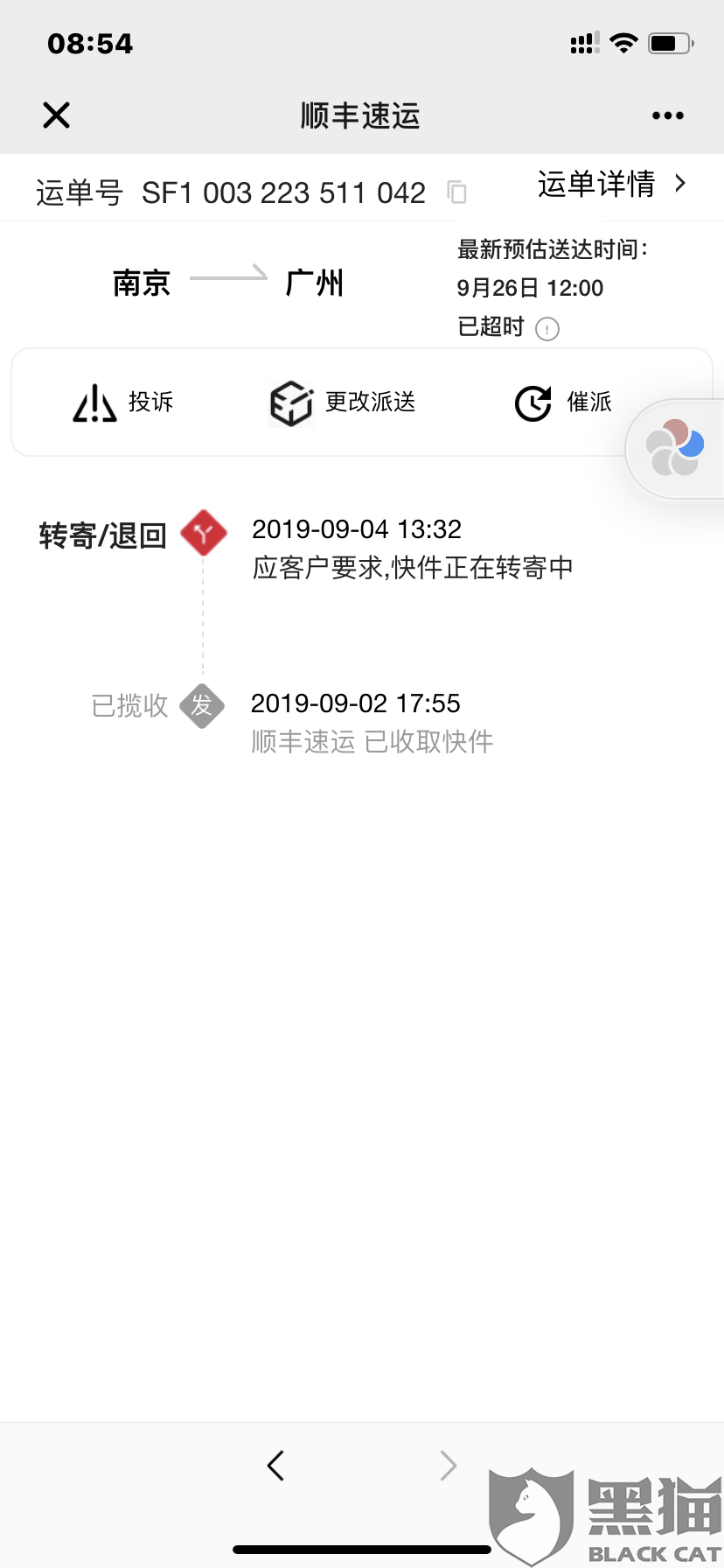Tap the transfer message 应客户要求,快件正在转寄中
The height and width of the screenshot is (1568, 724).
[411, 567]
